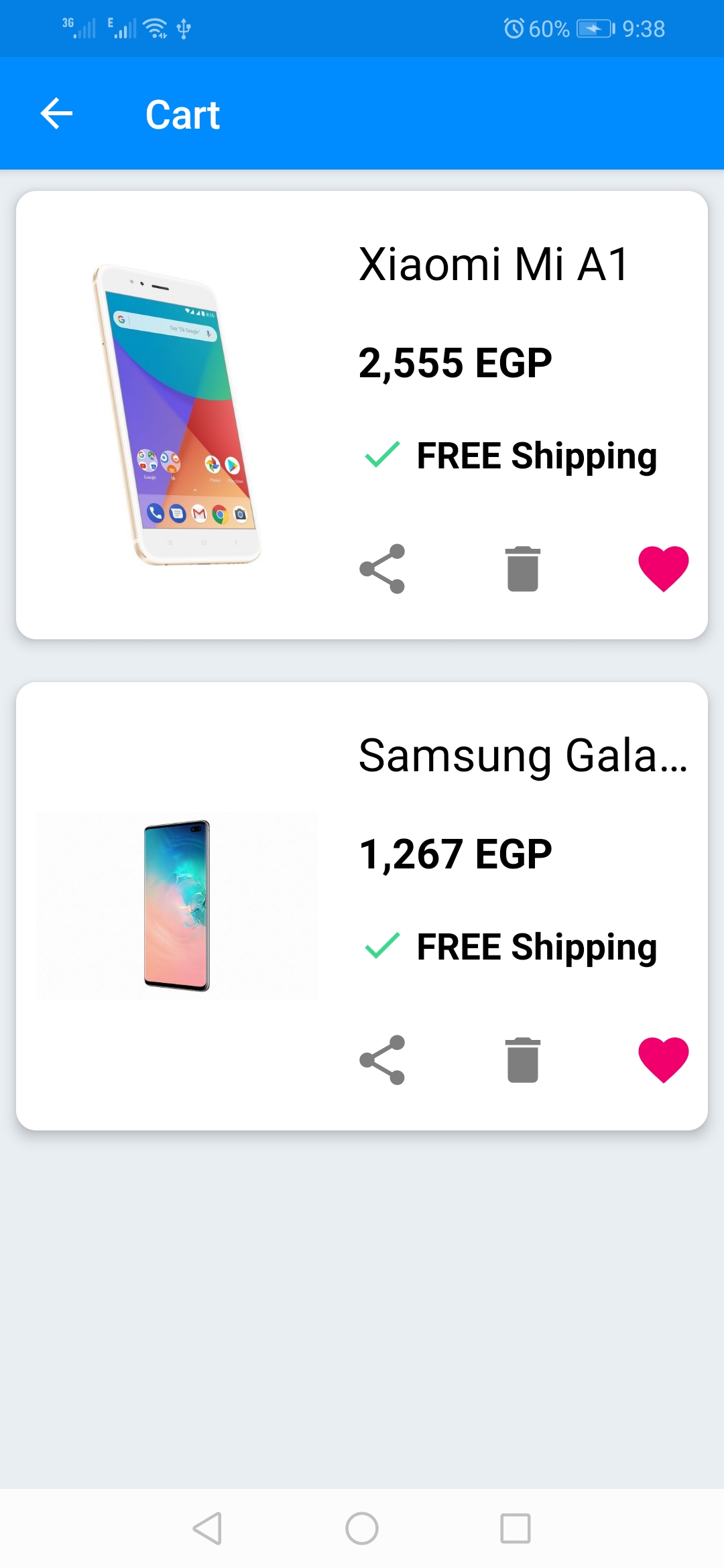This screenshot has height=1568, width=724.
Task: Tap the system home button
Action: click(362, 1528)
